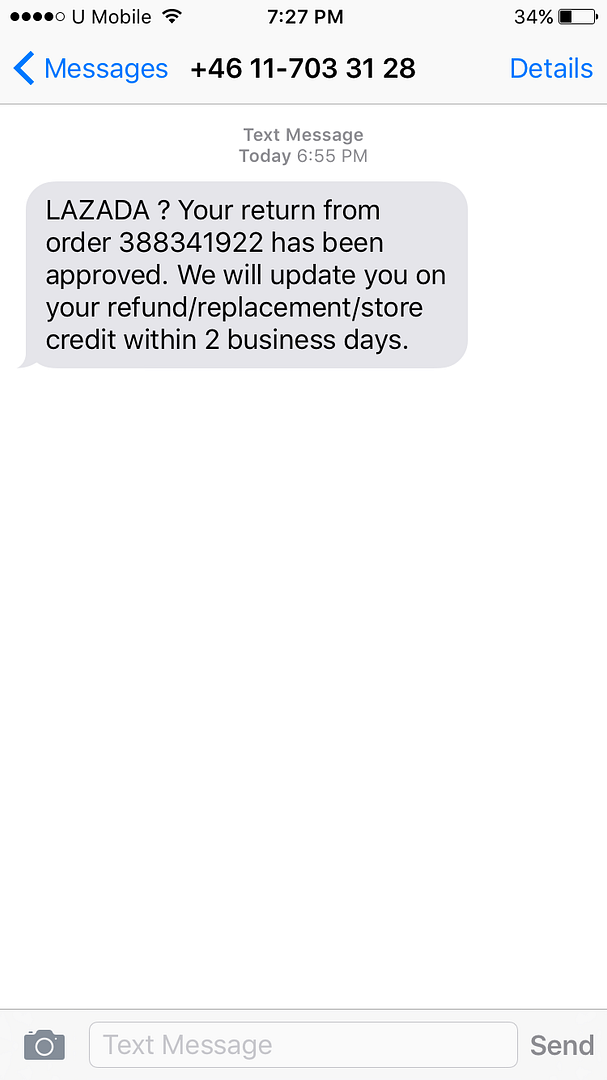Focus the Text Message input field
Viewport: 607px width, 1080px height.
coord(303,1045)
